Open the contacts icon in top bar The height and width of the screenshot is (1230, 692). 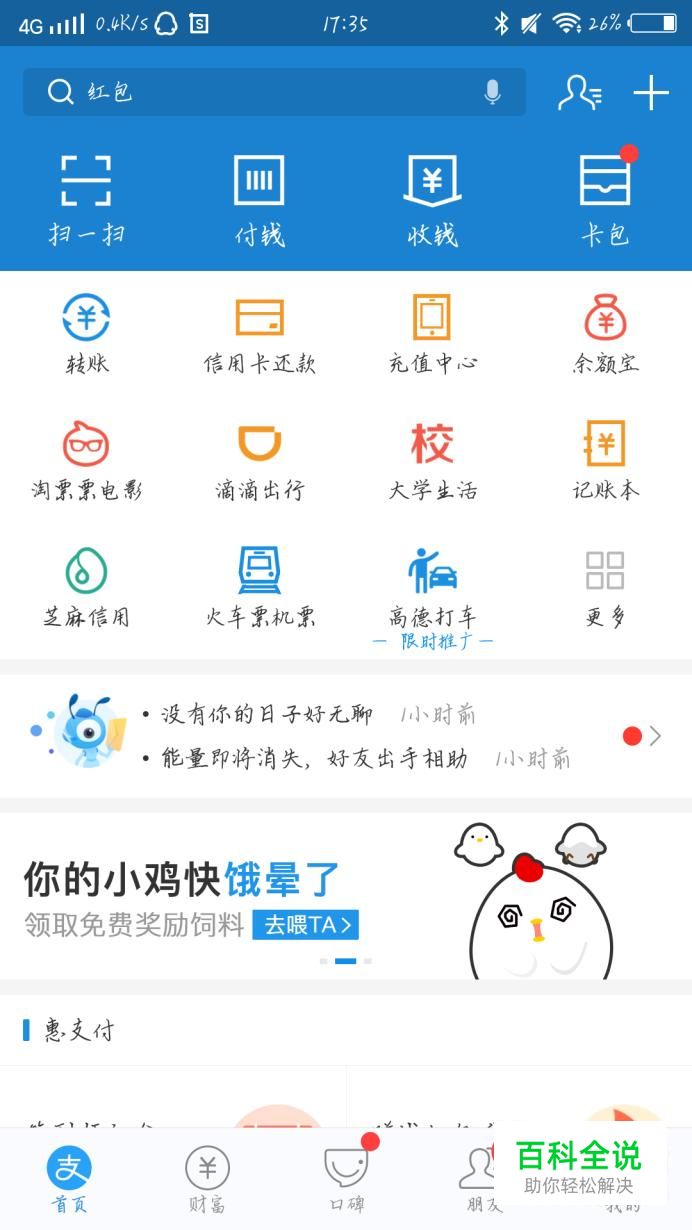coord(579,93)
